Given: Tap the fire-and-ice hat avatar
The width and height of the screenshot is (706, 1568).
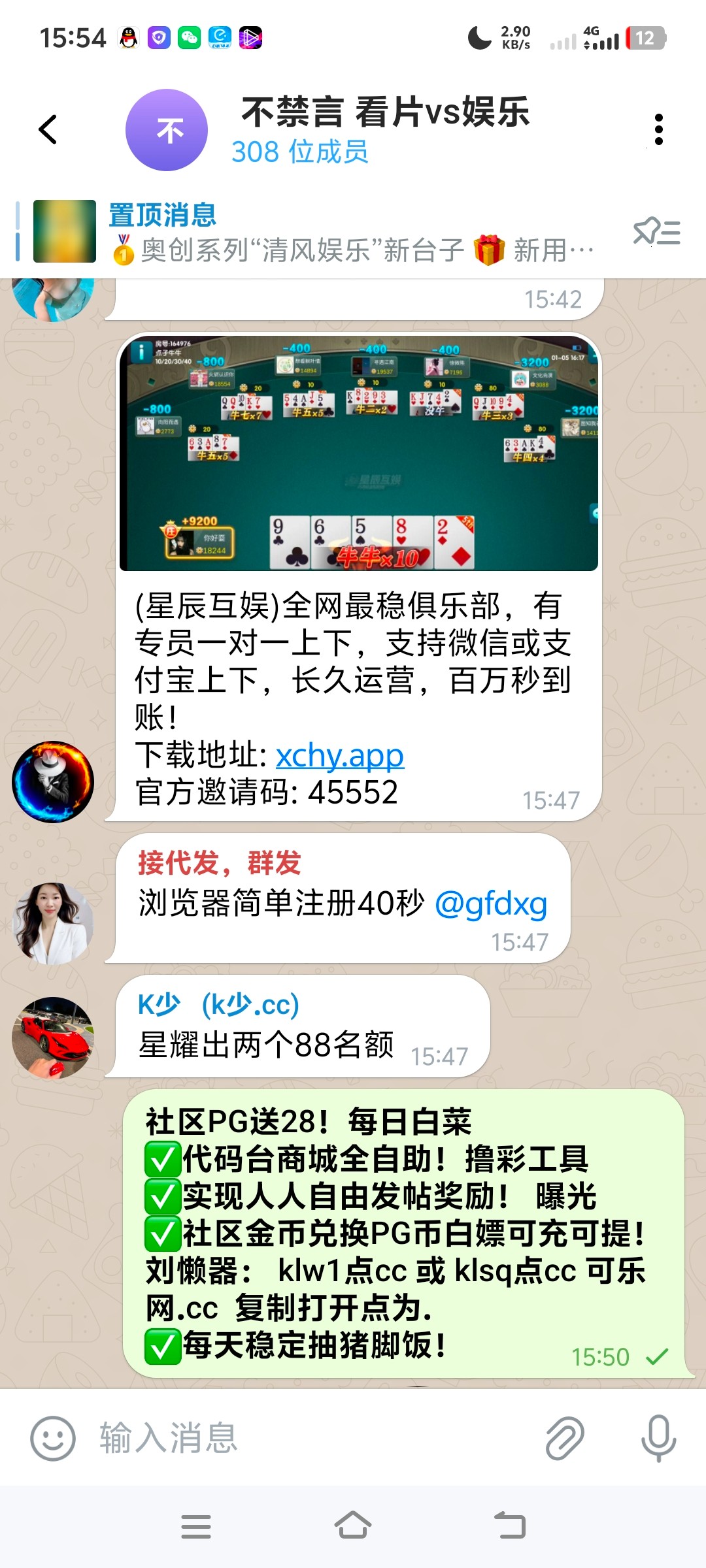Looking at the screenshot, I should point(53,781).
